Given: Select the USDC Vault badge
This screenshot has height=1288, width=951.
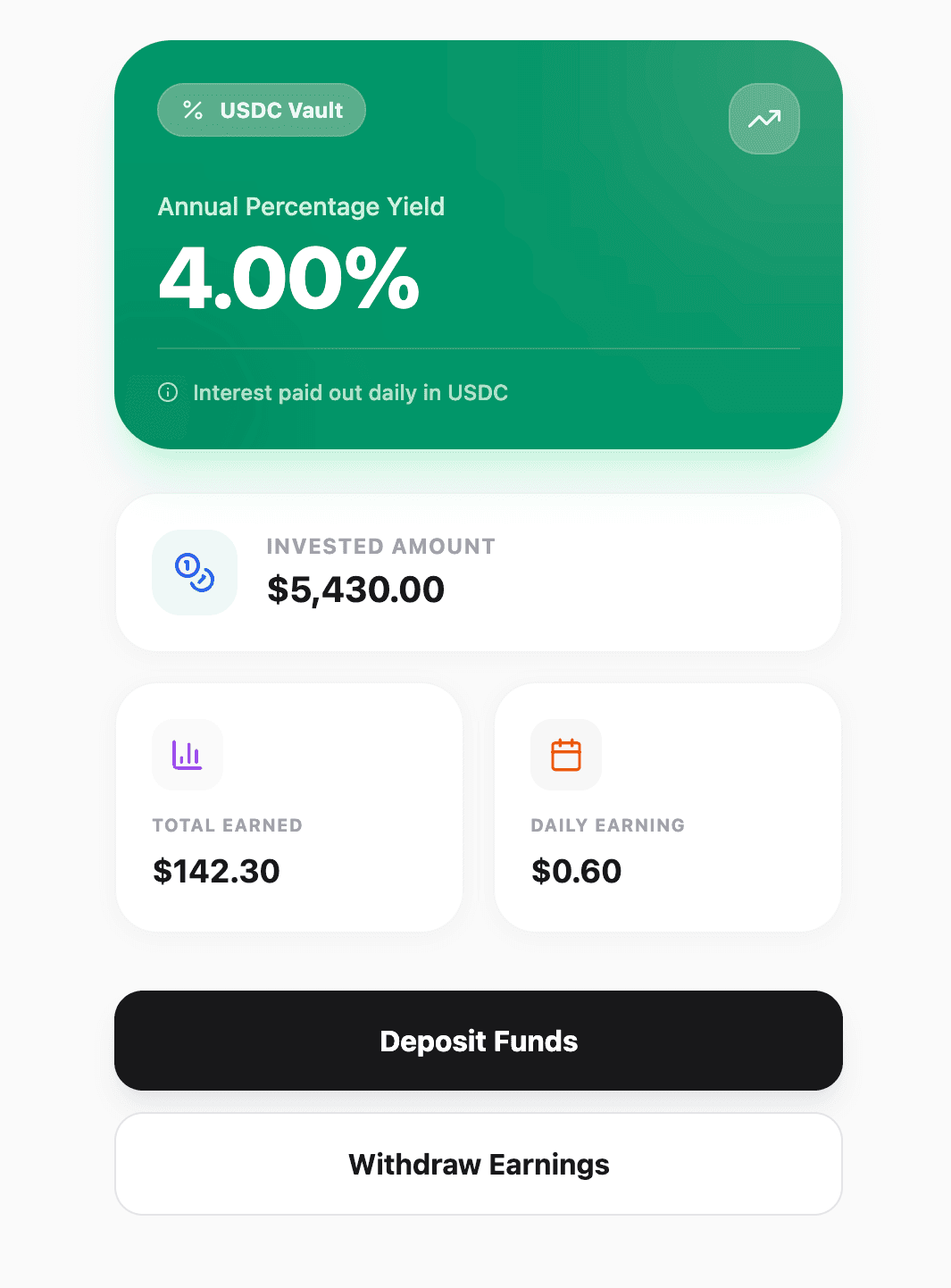Looking at the screenshot, I should pyautogui.click(x=261, y=110).
